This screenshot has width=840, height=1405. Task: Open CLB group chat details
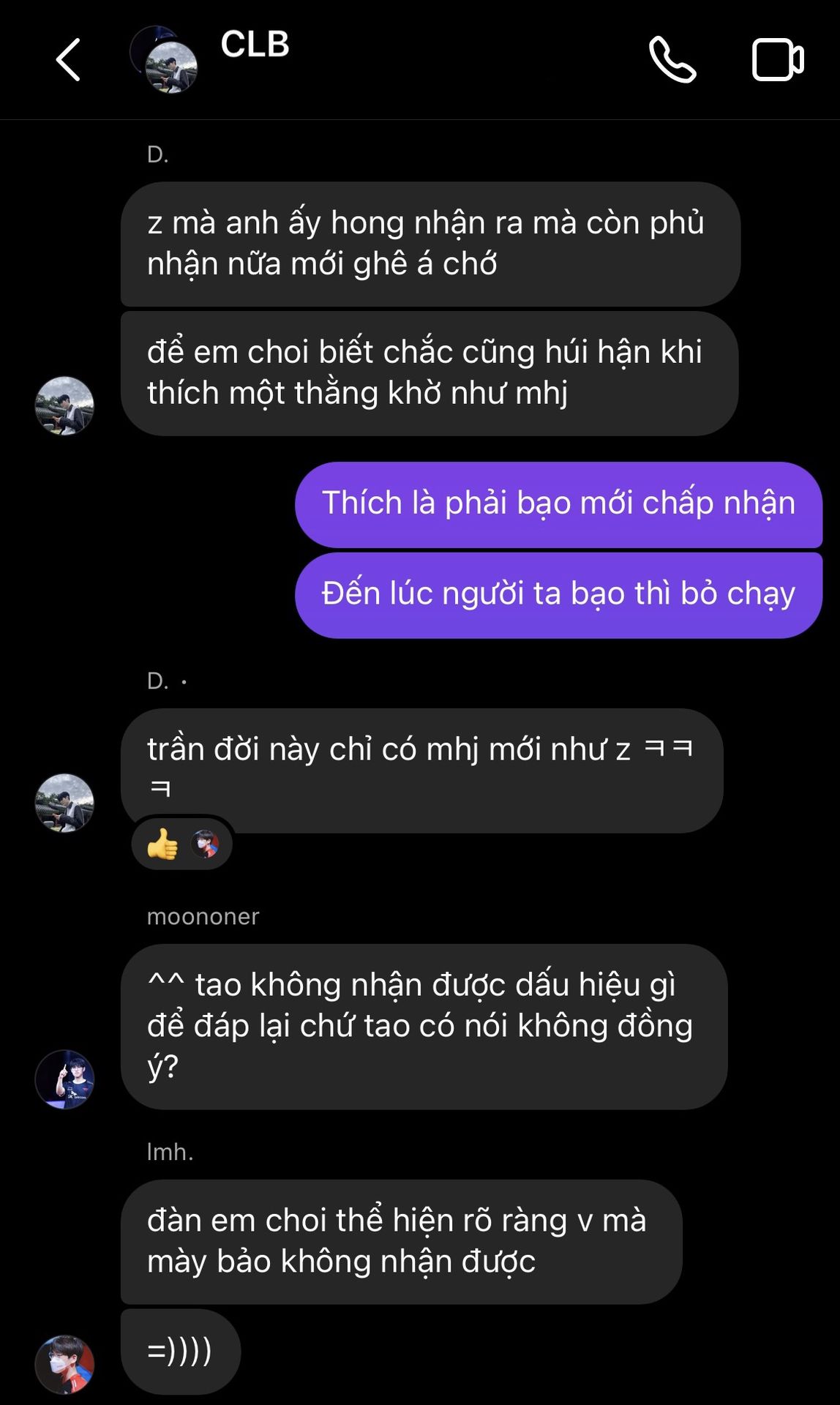pos(255,45)
